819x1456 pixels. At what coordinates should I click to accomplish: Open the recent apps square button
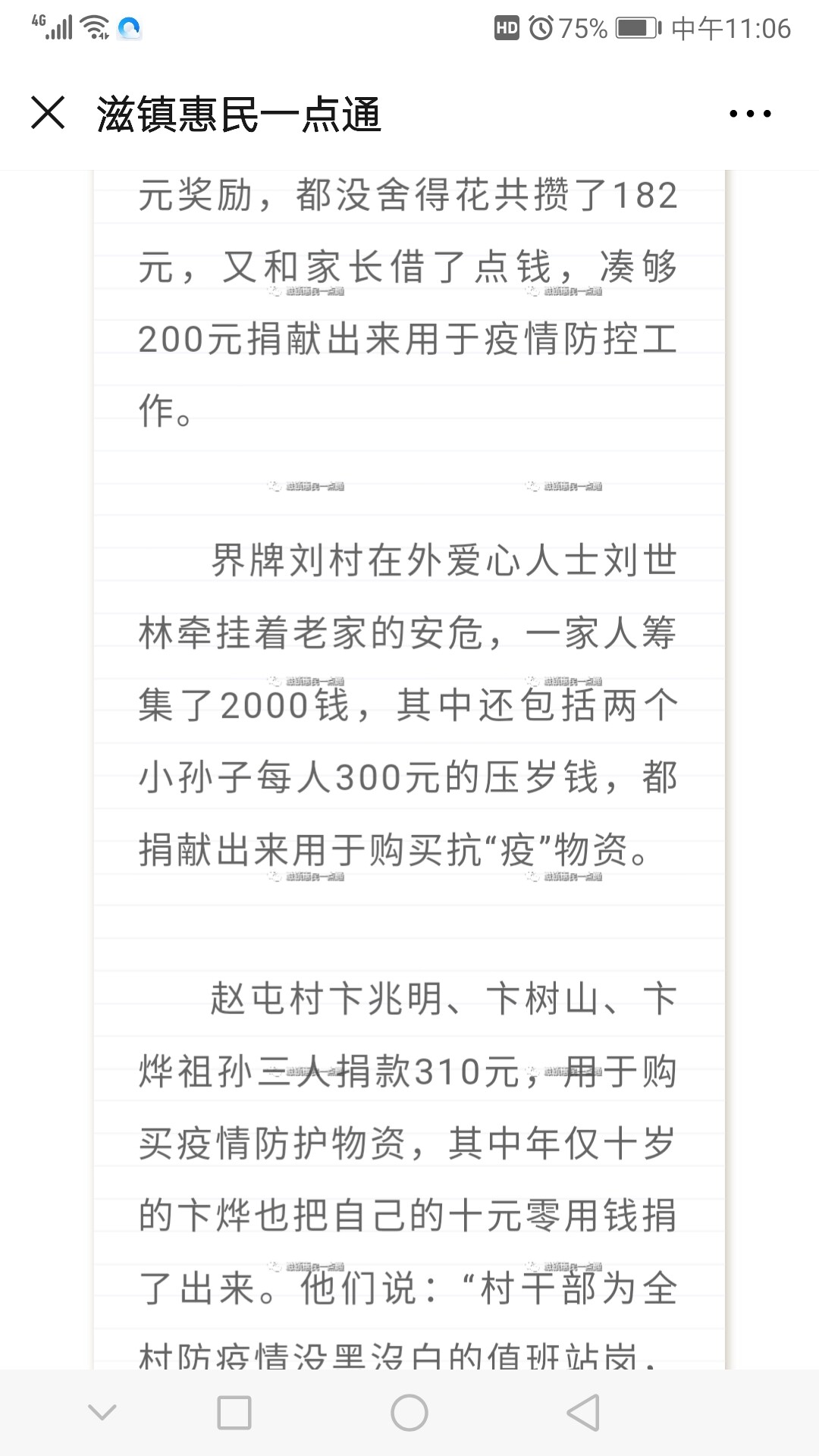(x=234, y=1413)
